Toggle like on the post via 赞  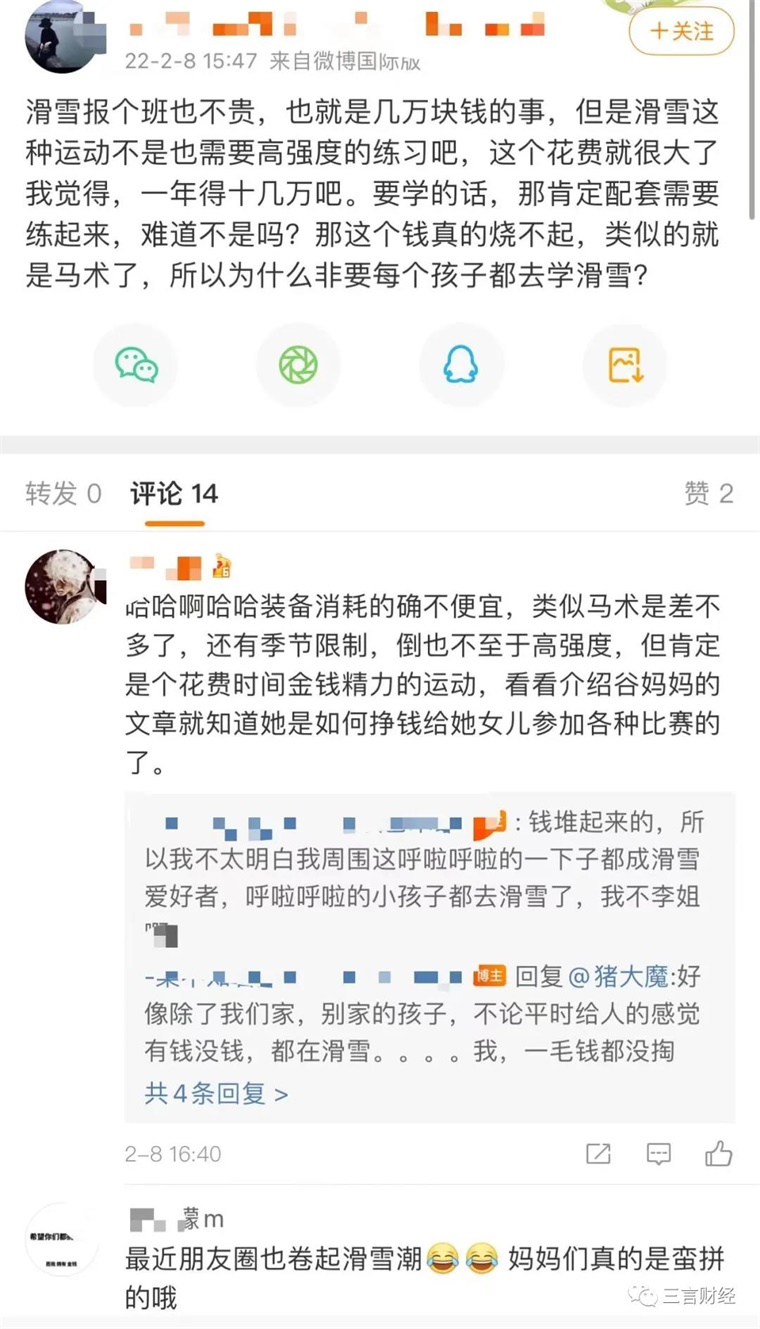tap(709, 493)
